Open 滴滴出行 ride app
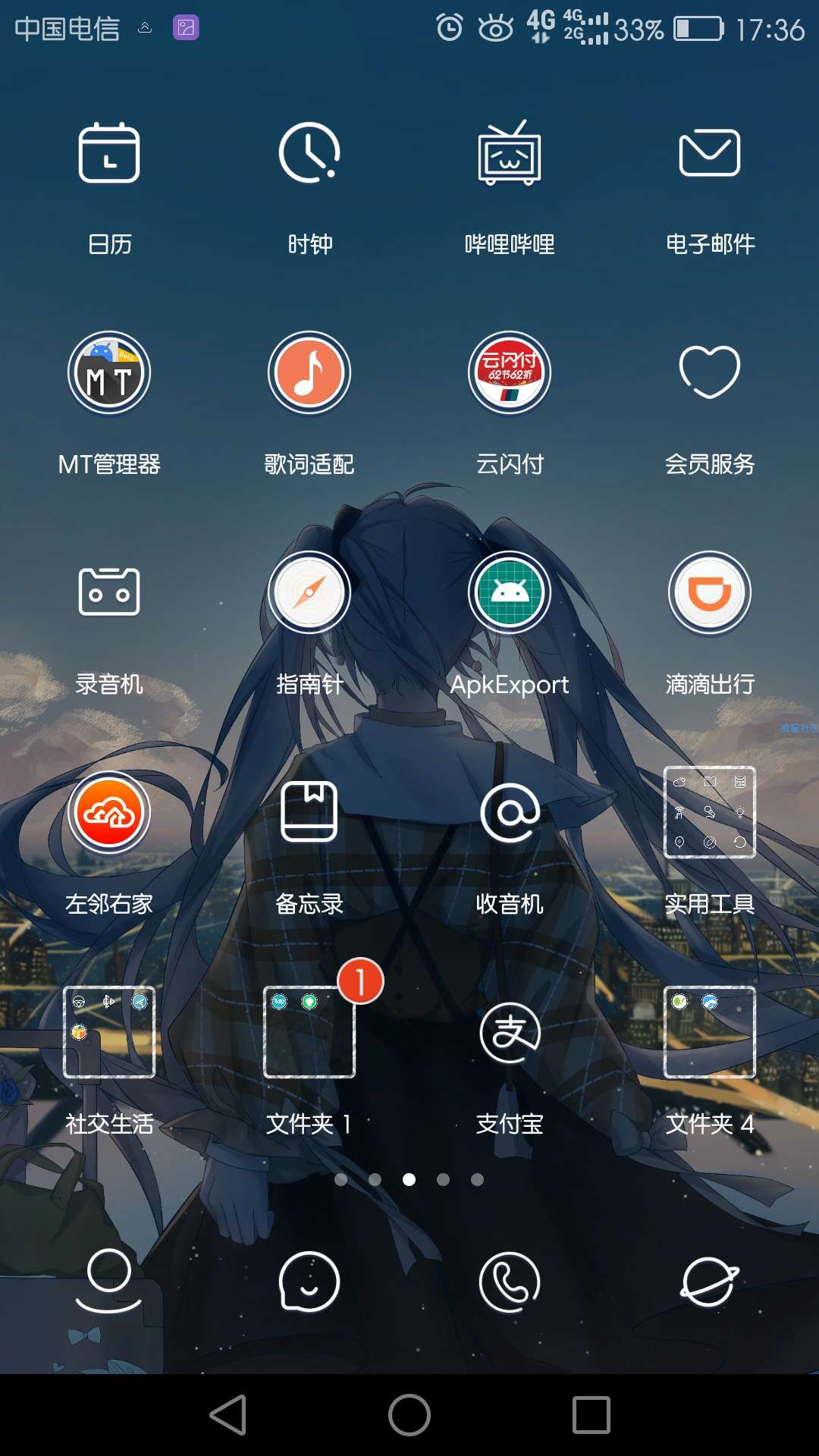This screenshot has width=819, height=1456. click(x=710, y=593)
